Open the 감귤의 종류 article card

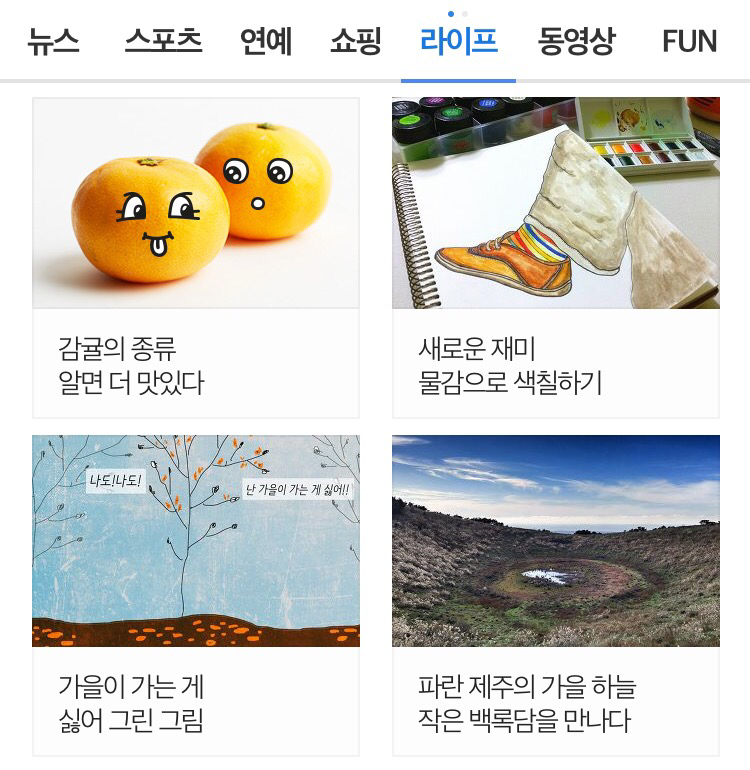(x=196, y=258)
